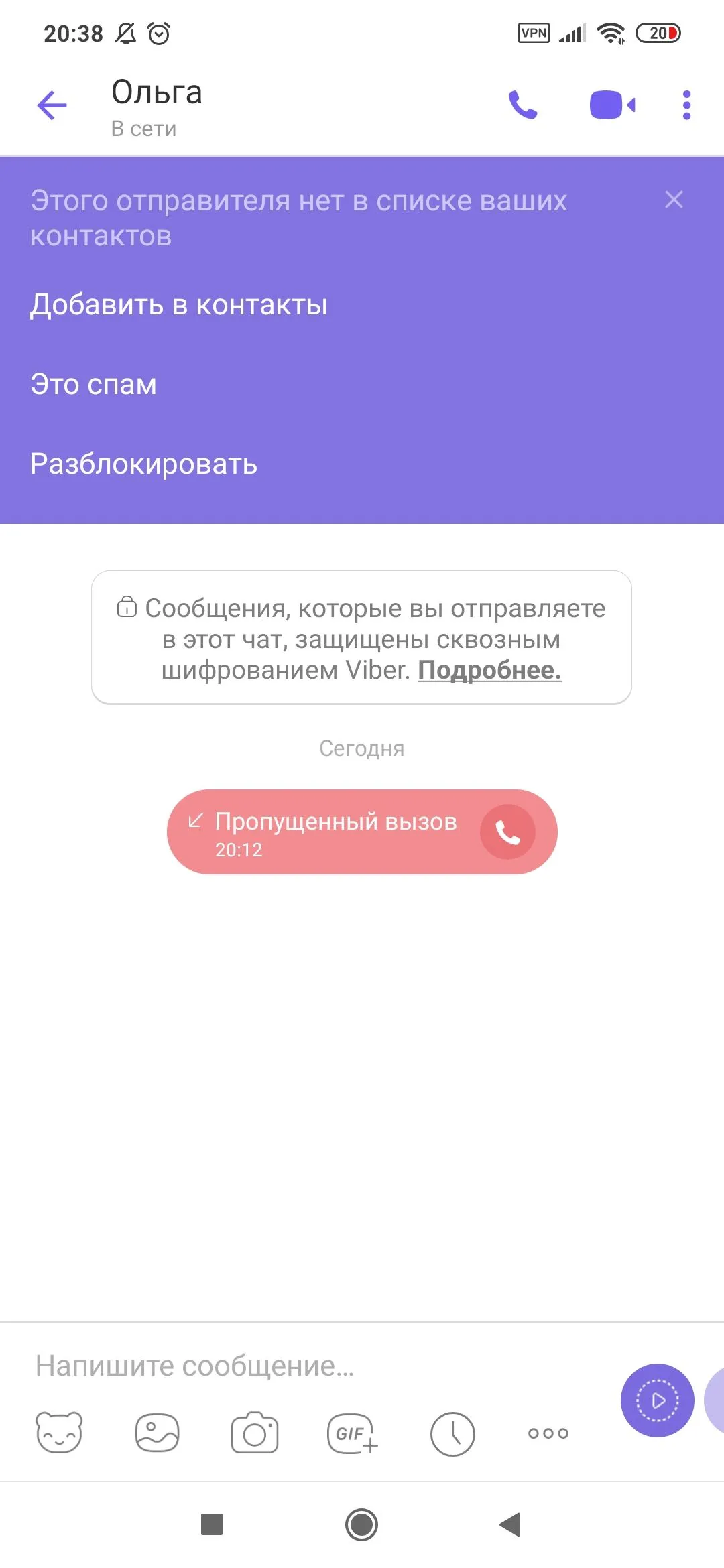The image size is (724, 1568).
Task: Open the three-dot overflow menu
Action: point(686,105)
